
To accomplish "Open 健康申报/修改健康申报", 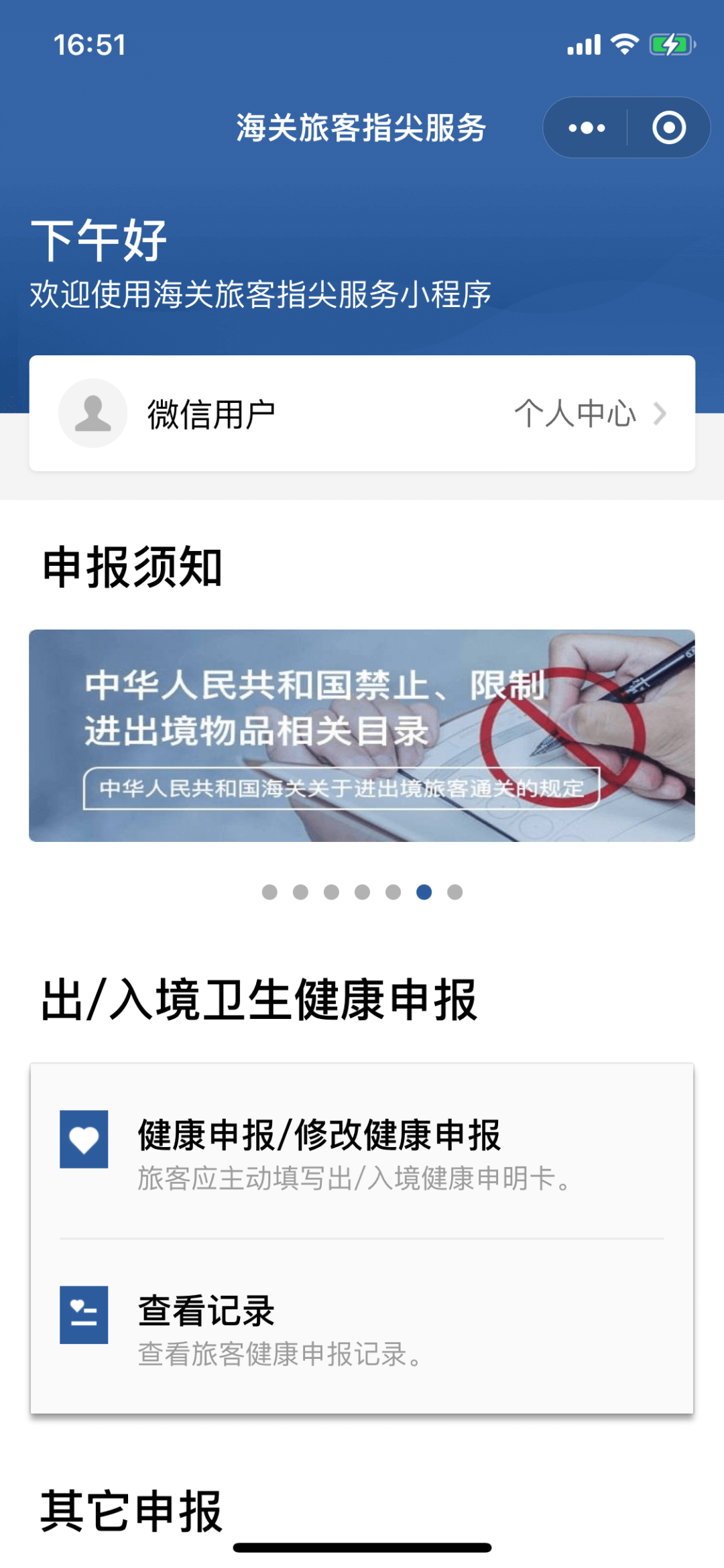I will coord(362,1151).
